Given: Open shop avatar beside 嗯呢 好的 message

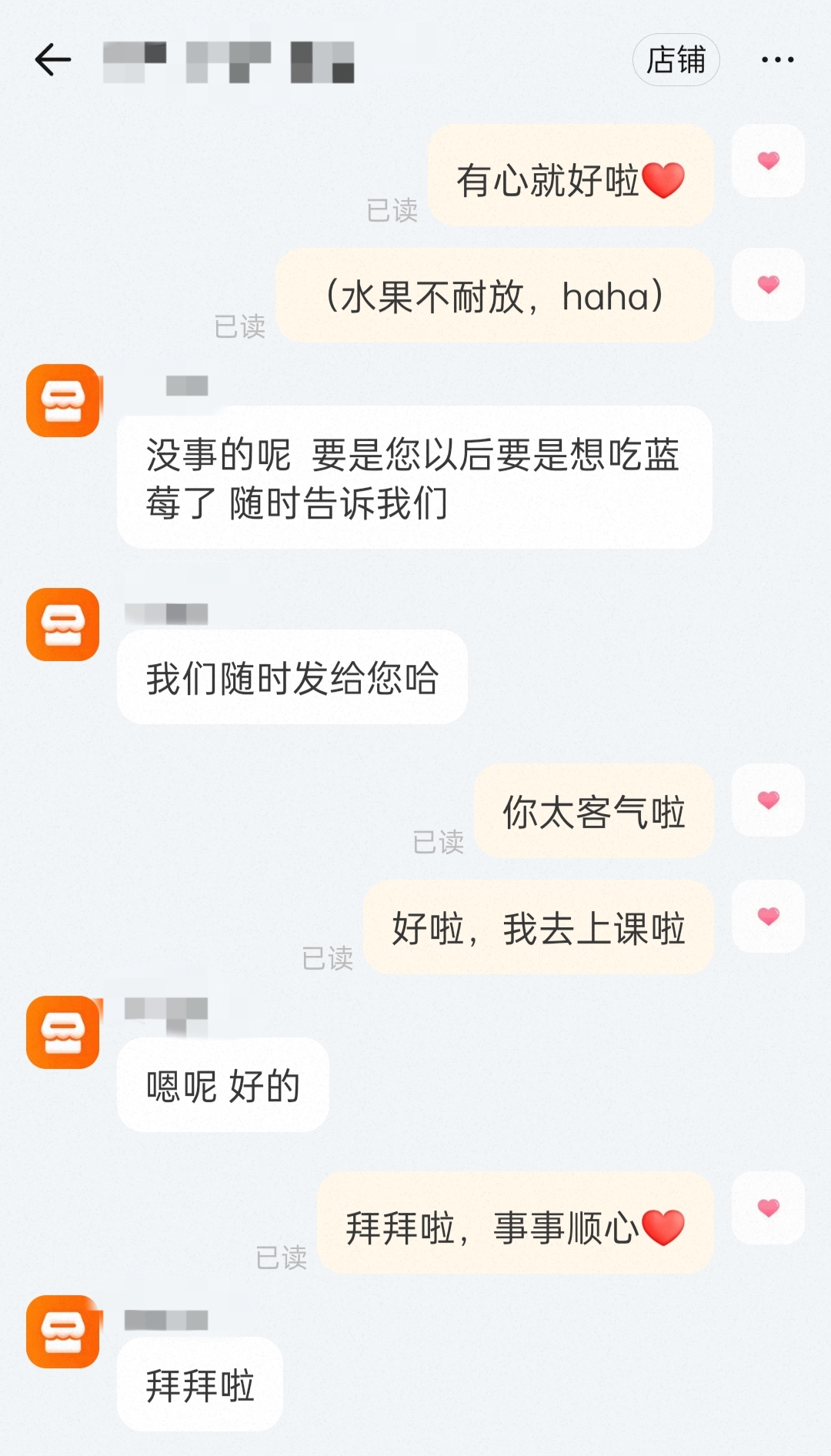Looking at the screenshot, I should pos(63,1032).
